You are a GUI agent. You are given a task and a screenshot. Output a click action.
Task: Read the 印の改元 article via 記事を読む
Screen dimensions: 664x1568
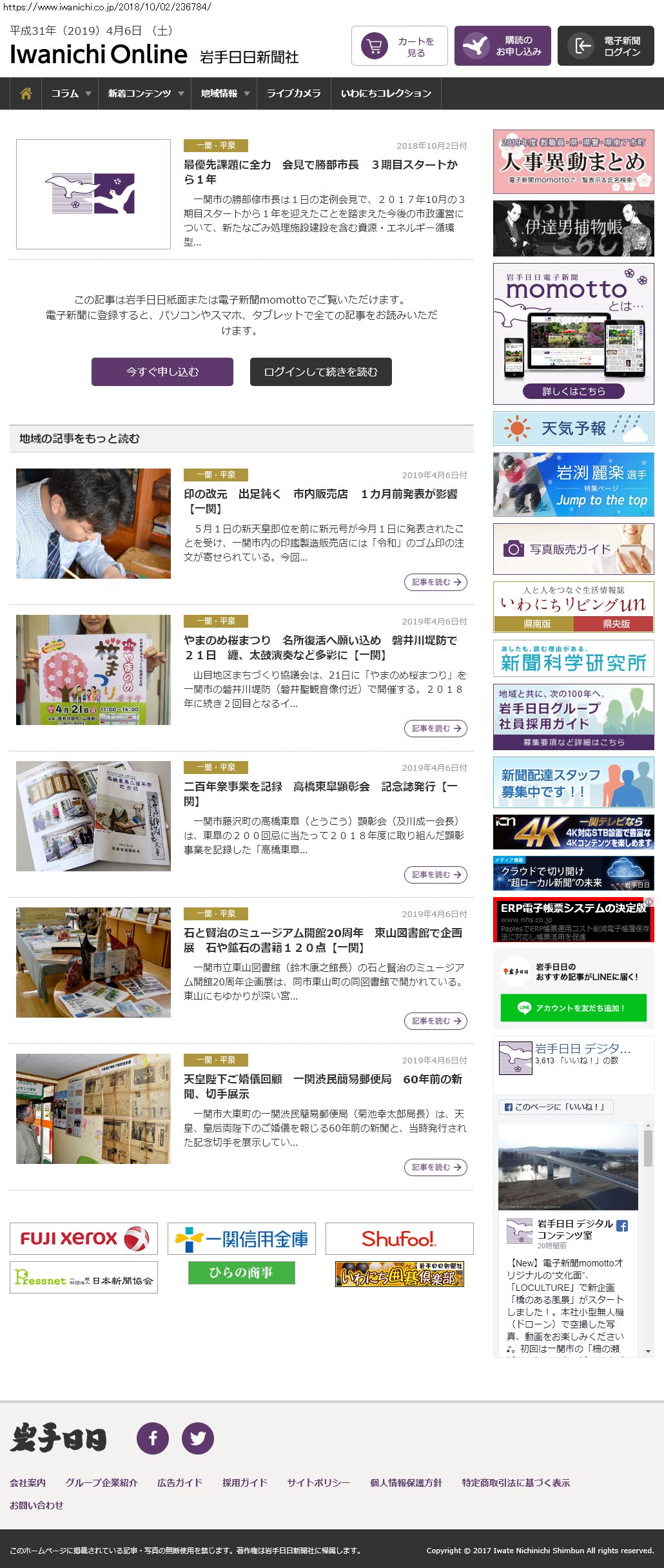tap(436, 582)
